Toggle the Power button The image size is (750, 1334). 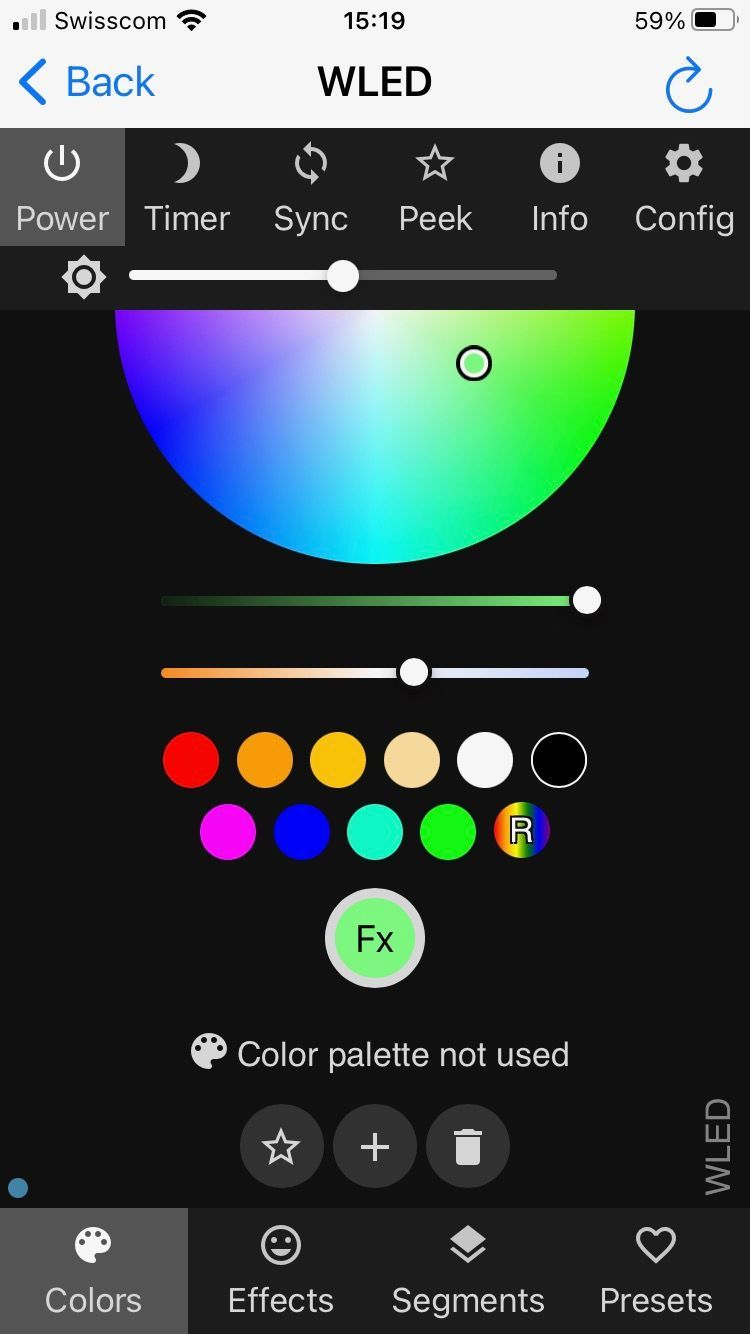point(62,187)
